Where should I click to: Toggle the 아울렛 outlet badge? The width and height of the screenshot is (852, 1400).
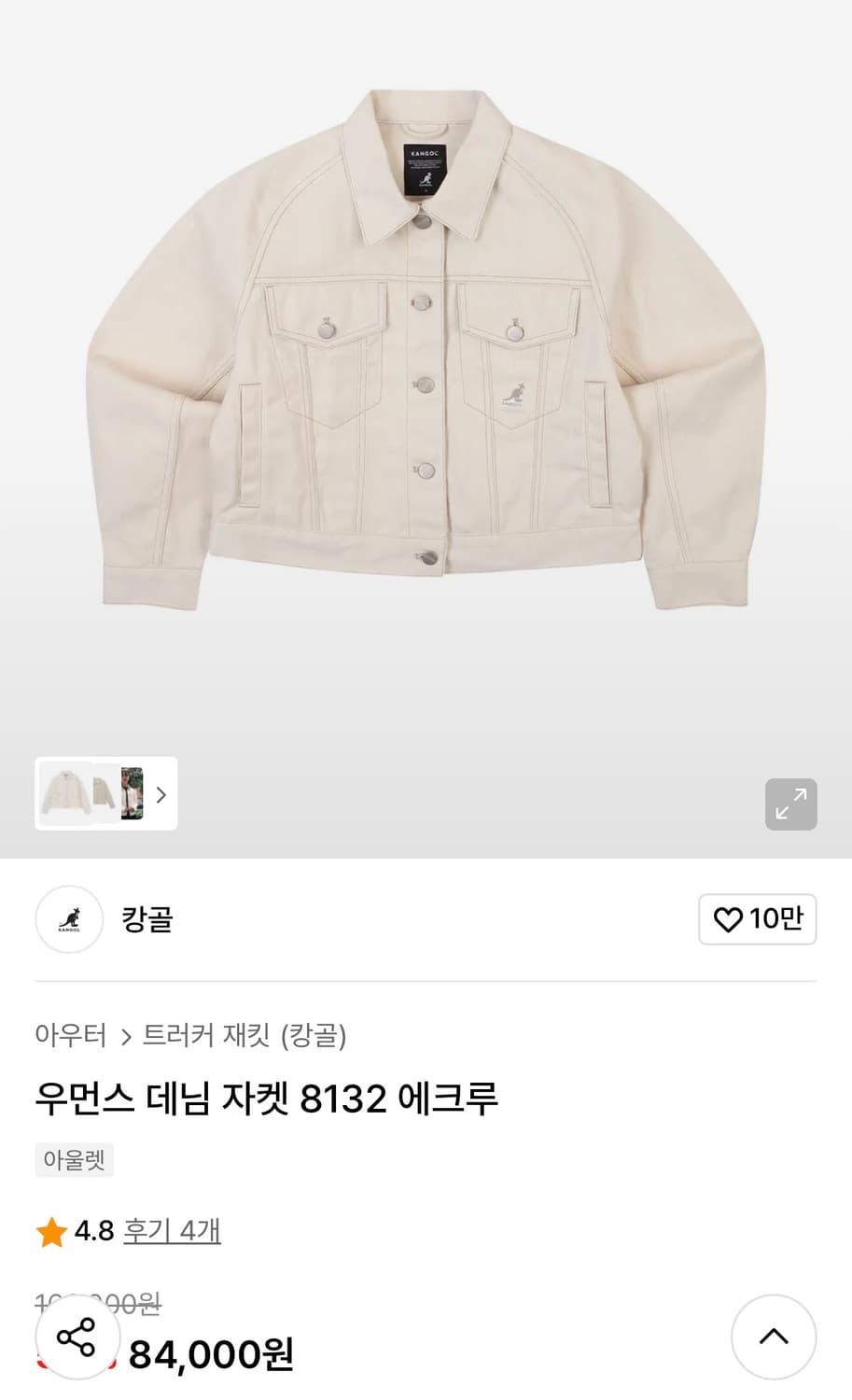click(75, 1159)
